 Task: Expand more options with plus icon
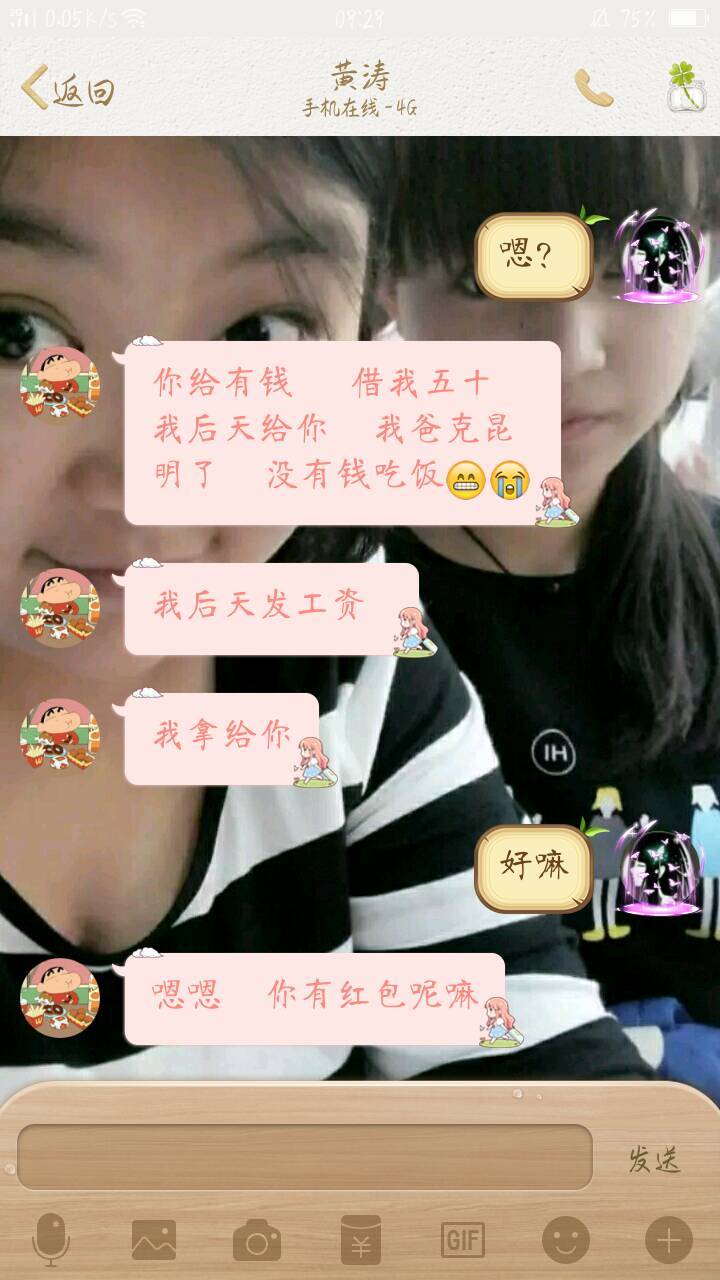click(x=669, y=1240)
